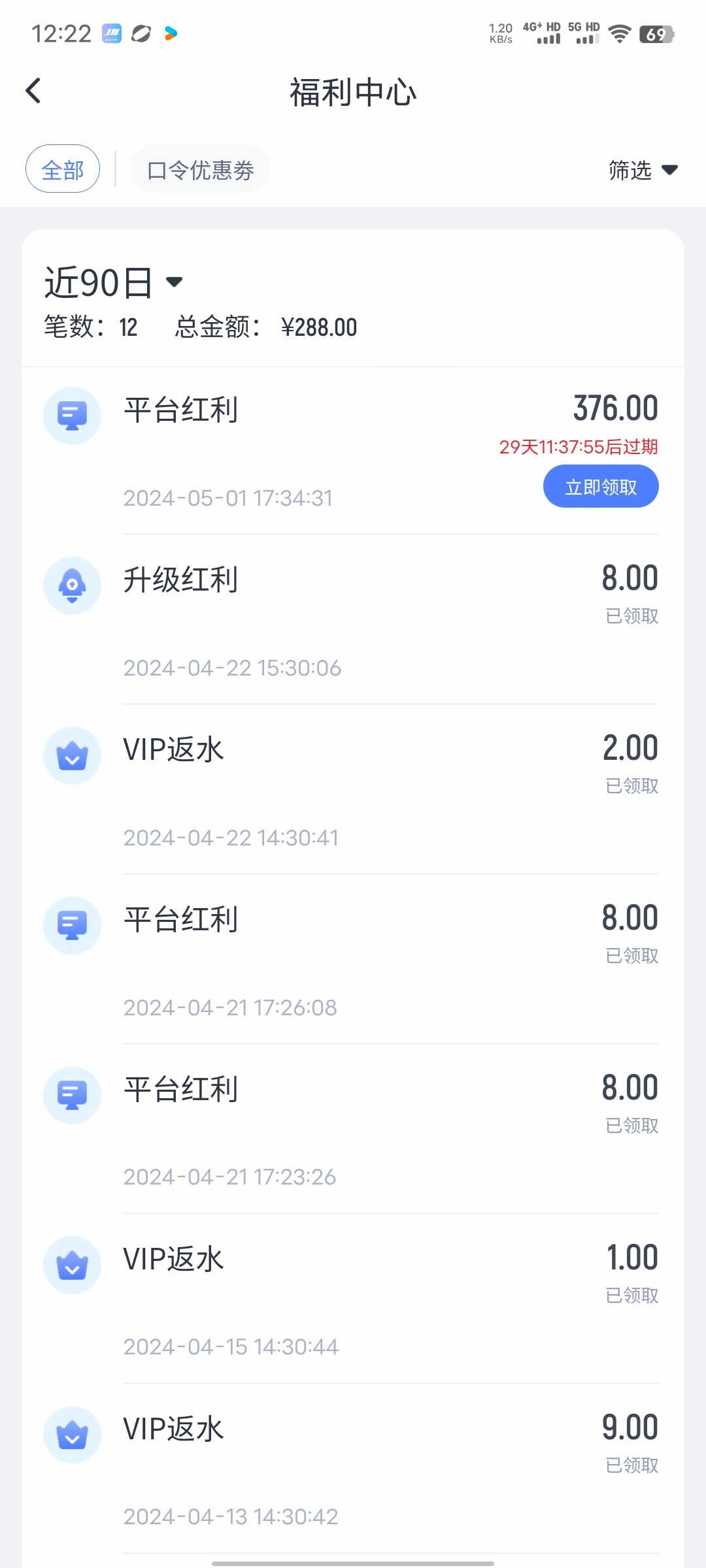Viewport: 706px width, 1568px height.
Task: Open the 筛选 filter dropdown
Action: (x=642, y=170)
